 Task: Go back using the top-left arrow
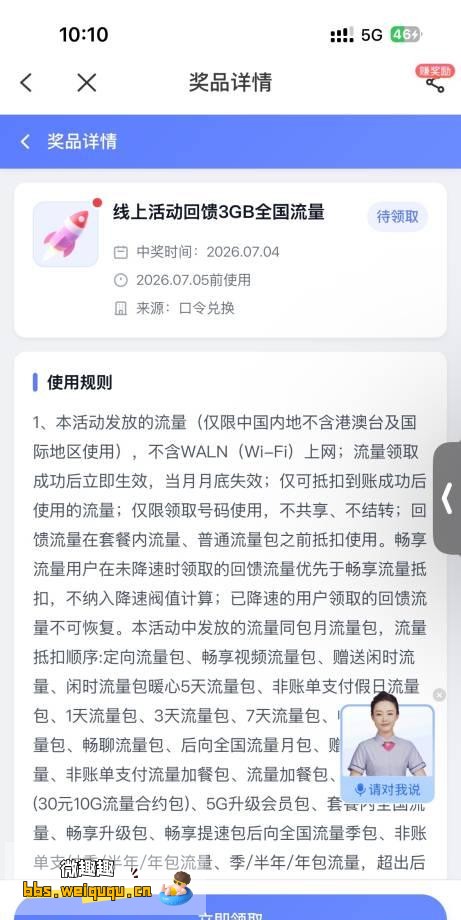tap(26, 83)
